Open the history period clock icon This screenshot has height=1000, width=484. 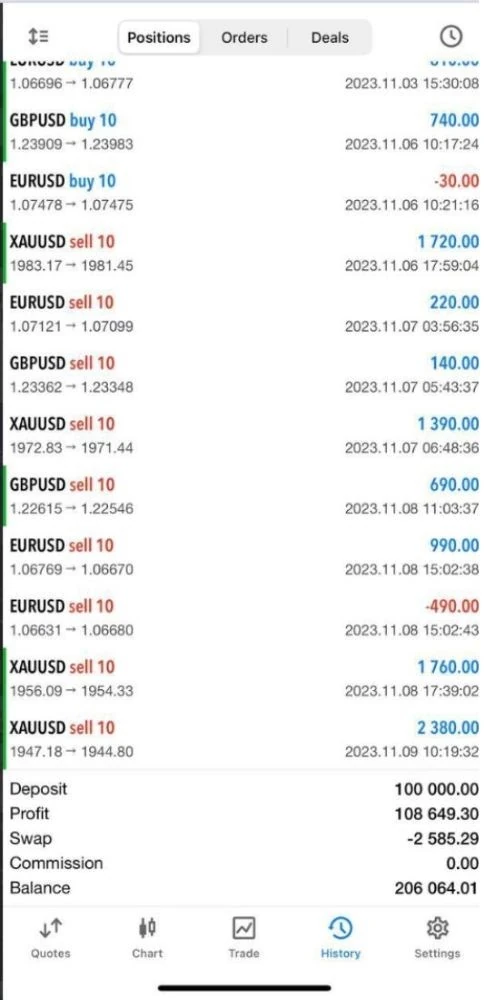tap(451, 37)
